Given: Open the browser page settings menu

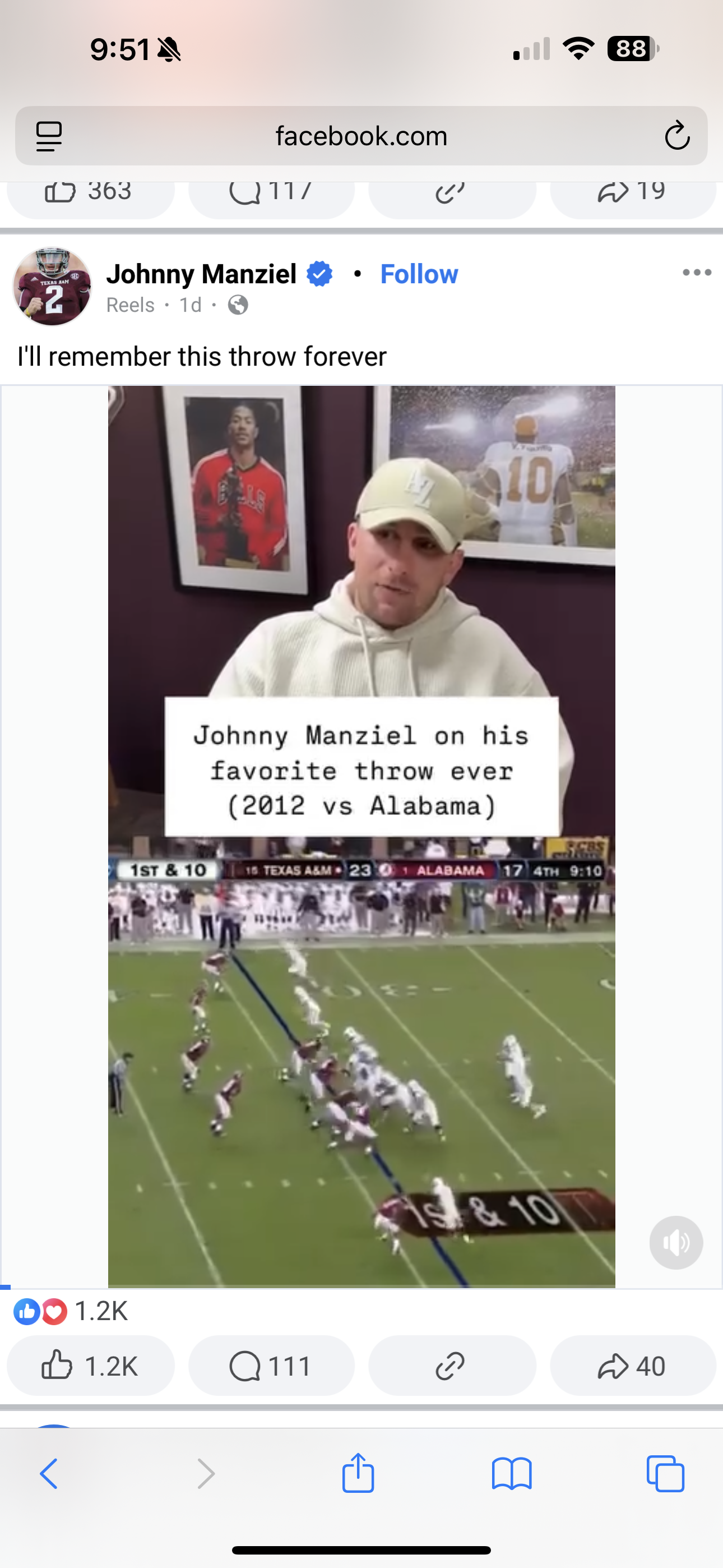Looking at the screenshot, I should click(49, 136).
